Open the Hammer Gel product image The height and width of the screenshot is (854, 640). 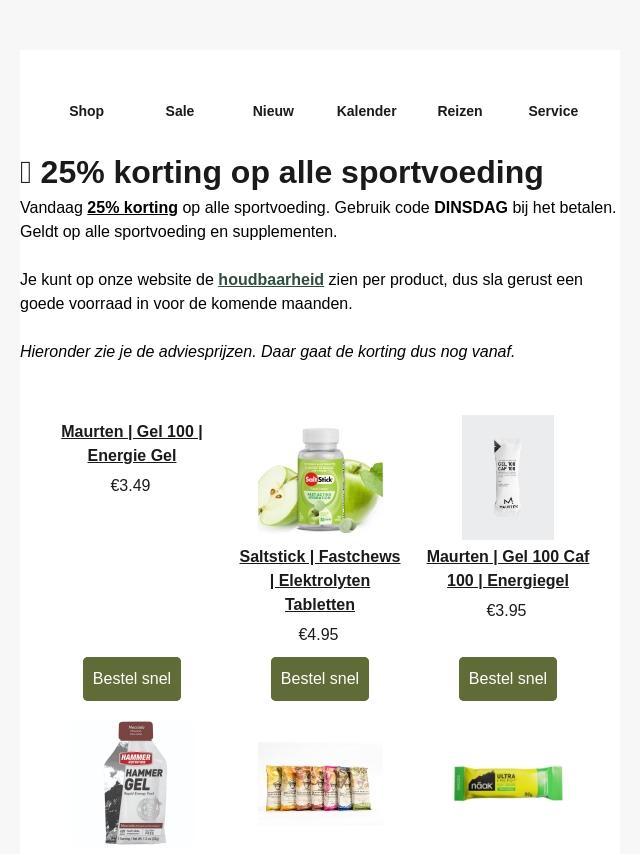coord(132,783)
